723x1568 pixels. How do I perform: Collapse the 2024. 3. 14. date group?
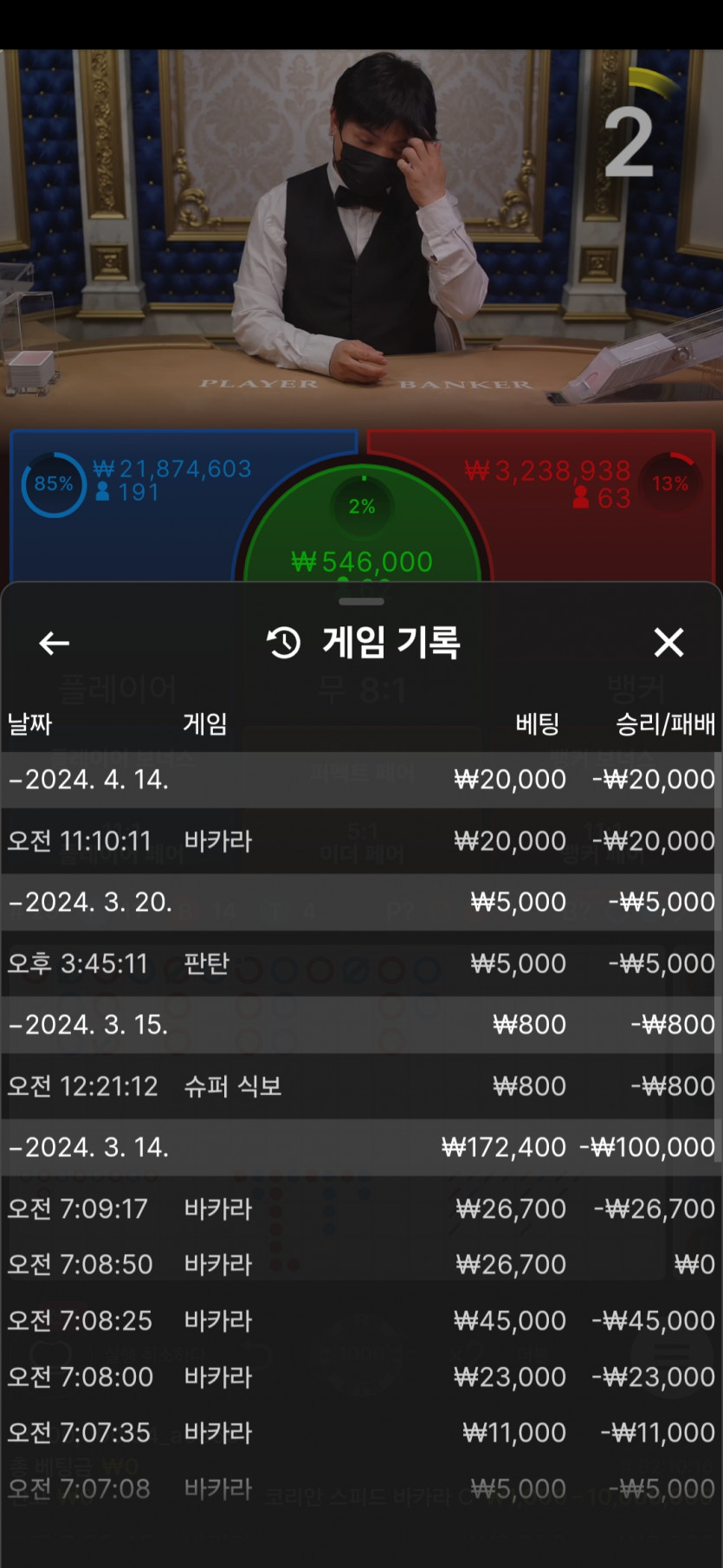361,1147
